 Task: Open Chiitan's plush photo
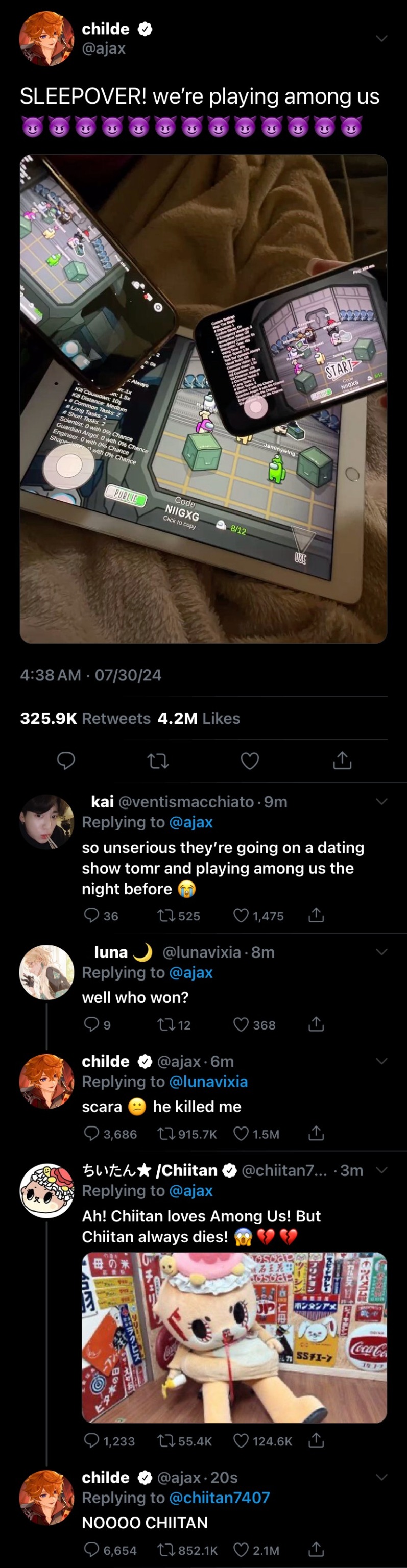tap(234, 1337)
